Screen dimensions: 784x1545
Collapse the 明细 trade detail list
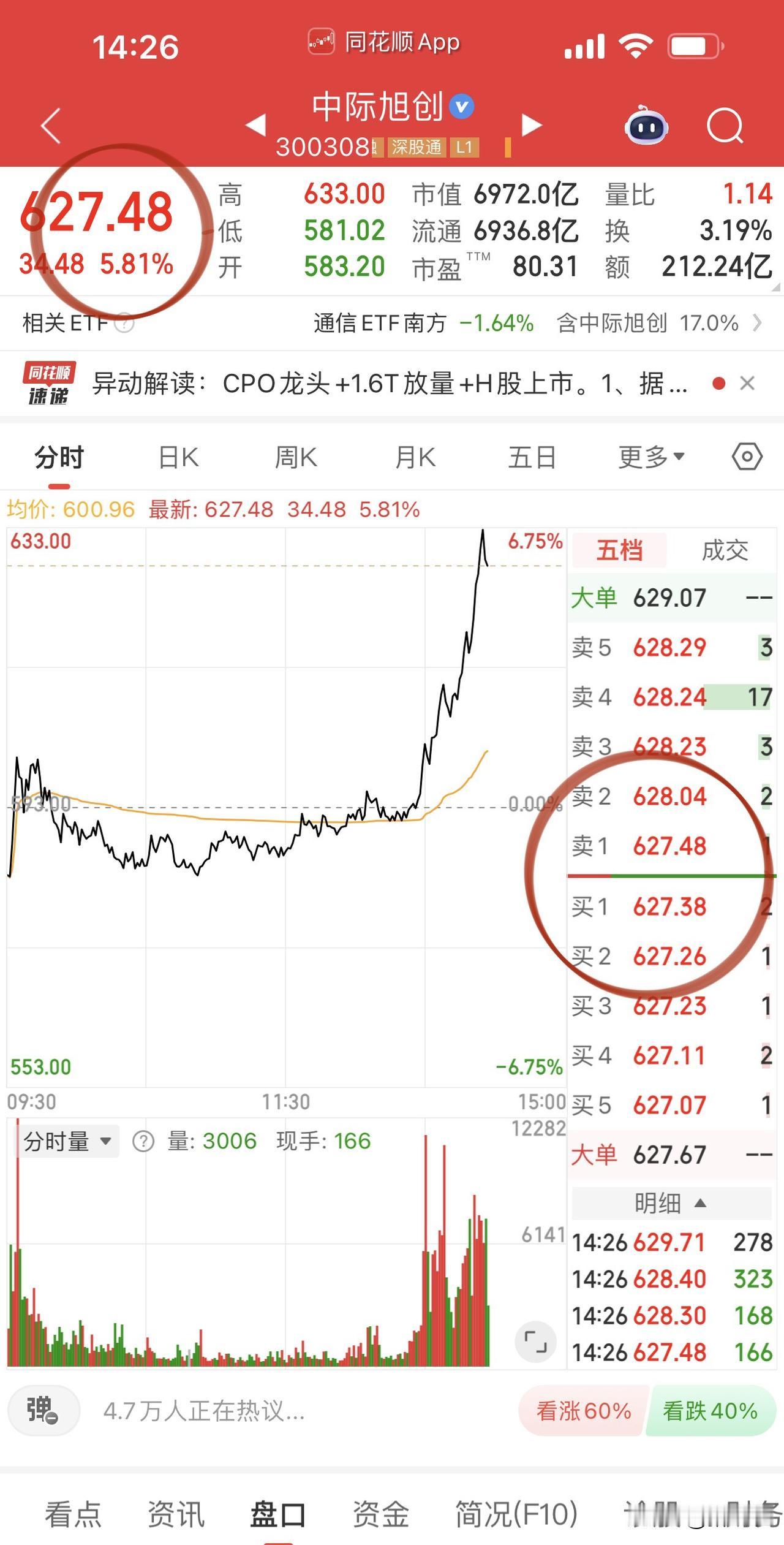pos(670,1203)
